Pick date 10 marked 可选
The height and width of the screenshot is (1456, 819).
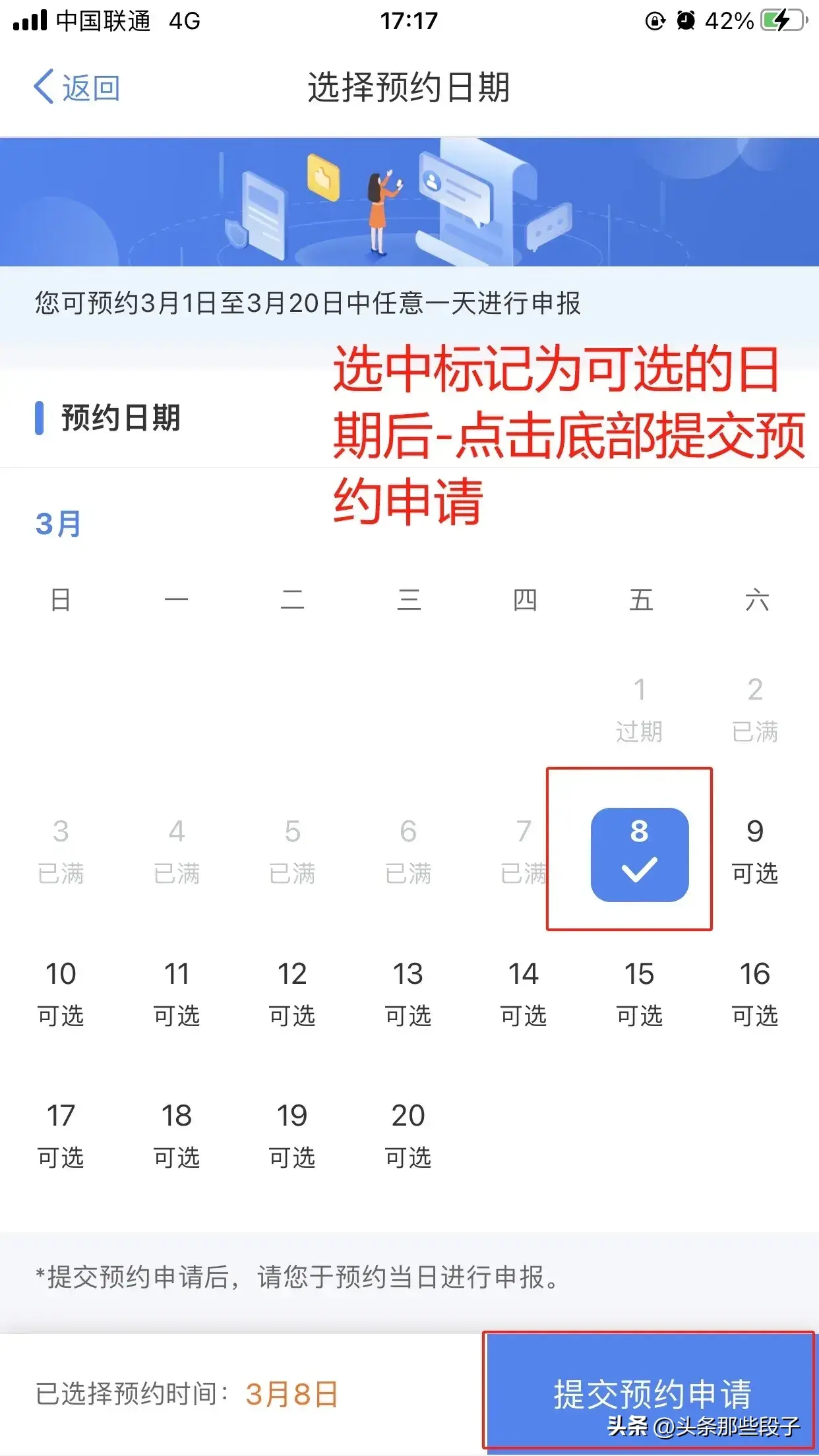(61, 994)
